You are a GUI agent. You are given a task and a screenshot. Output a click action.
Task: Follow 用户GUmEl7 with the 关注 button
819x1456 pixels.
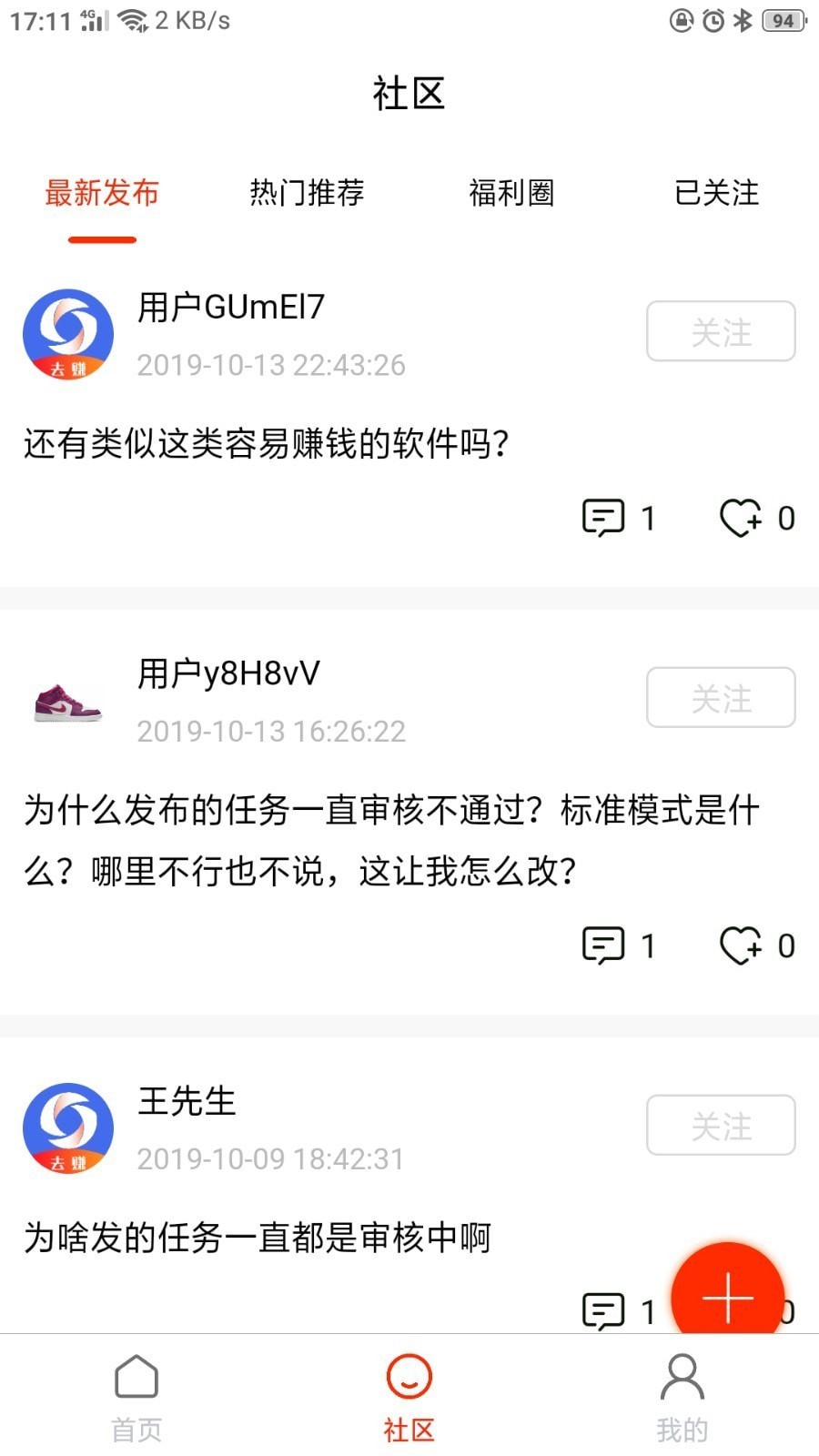(721, 331)
